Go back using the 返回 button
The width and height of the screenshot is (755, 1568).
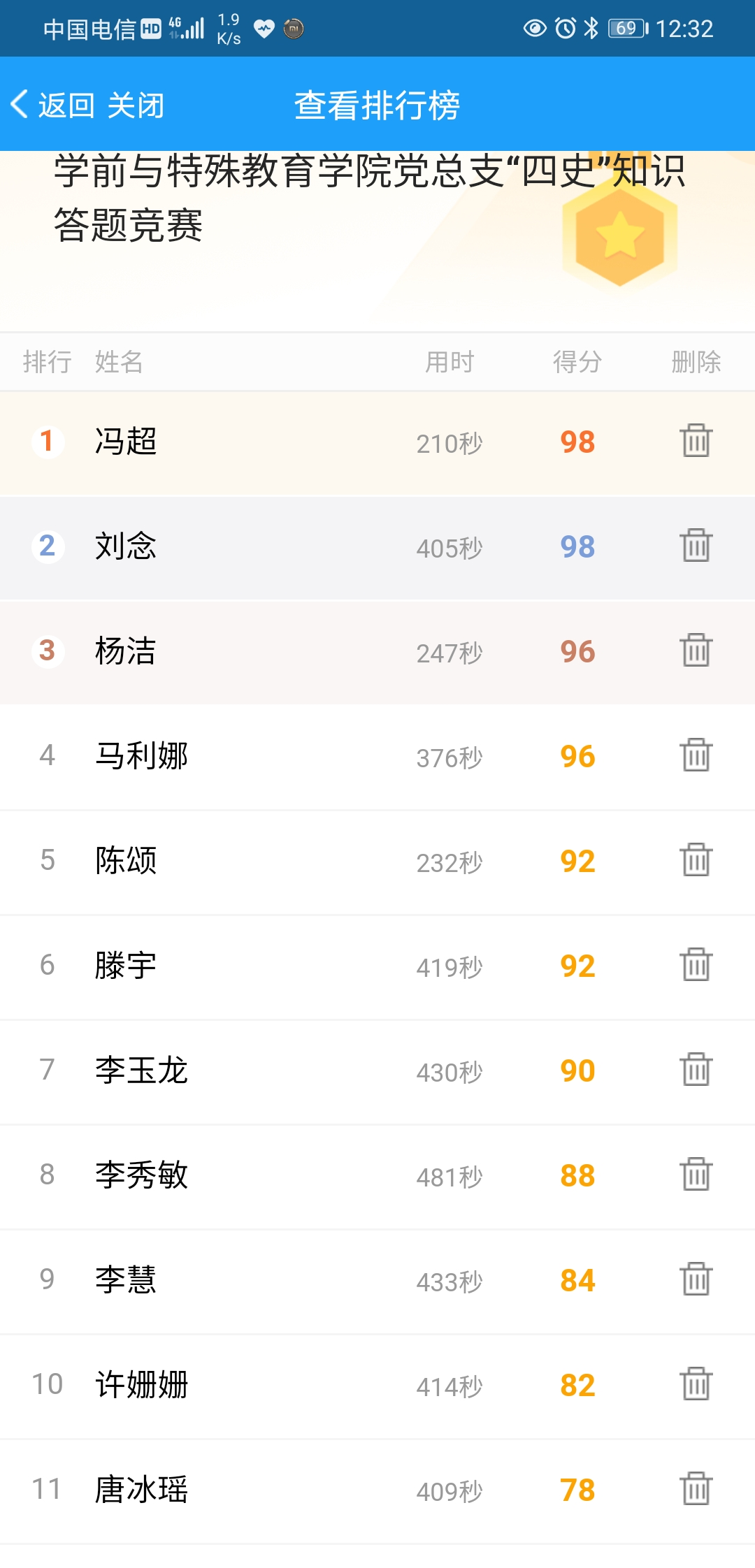coord(53,106)
